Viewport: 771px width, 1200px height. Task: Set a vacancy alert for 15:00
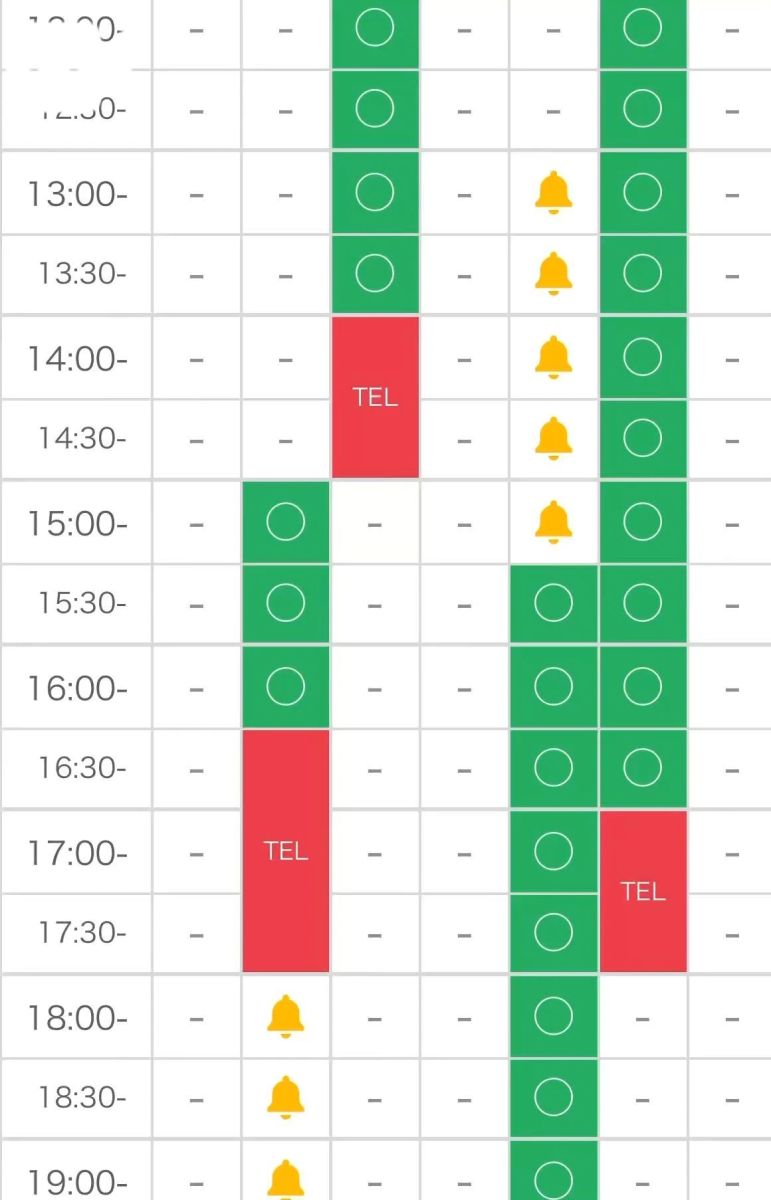(553, 522)
